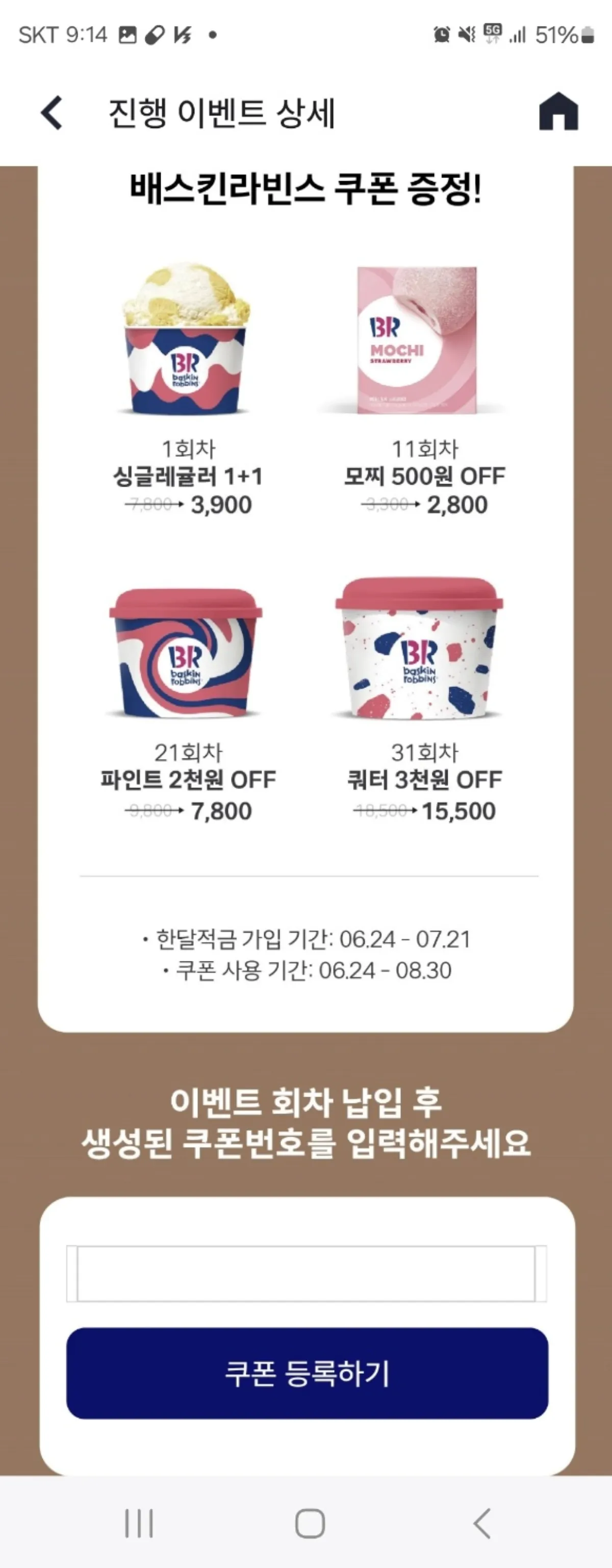Screen dimensions: 612x1568
Task: Tap the muted sound icon in status bar
Action: pyautogui.click(x=467, y=35)
